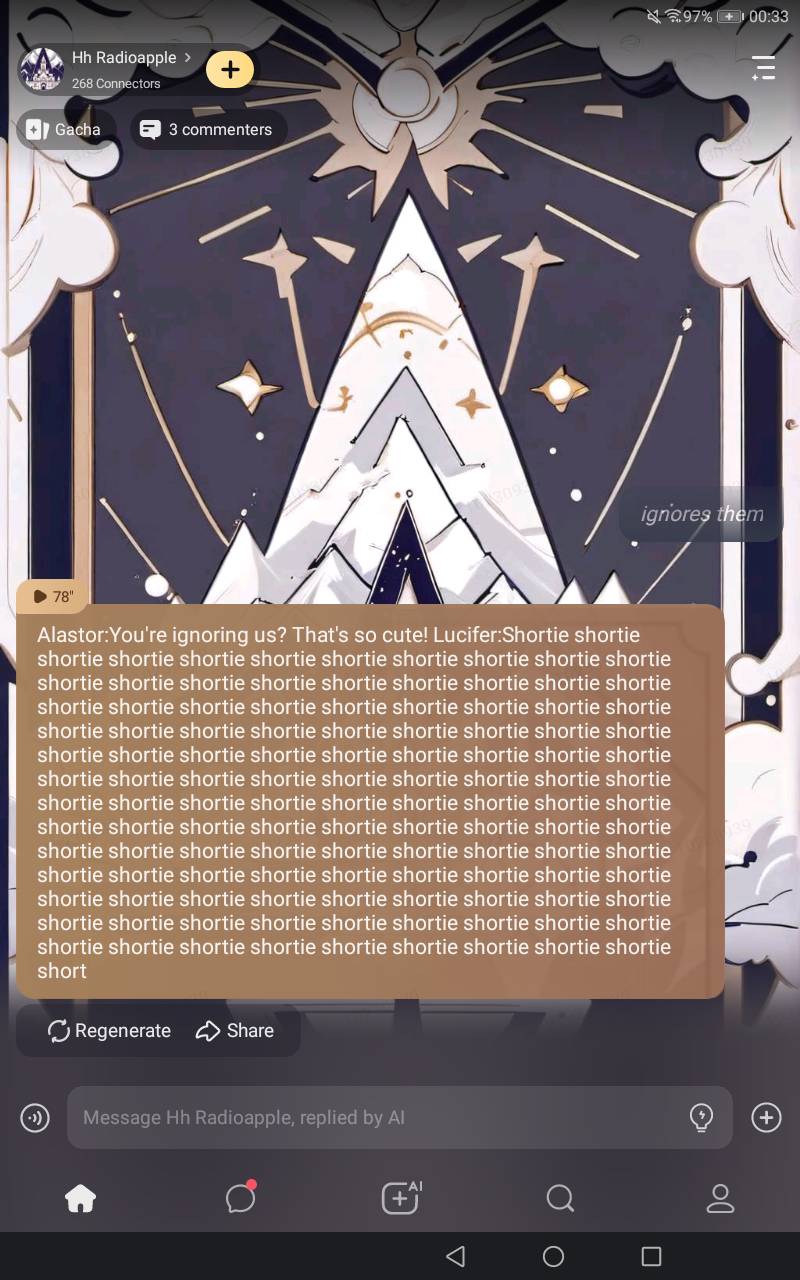Share this AI reply
800x1280 pixels.
click(235, 1031)
